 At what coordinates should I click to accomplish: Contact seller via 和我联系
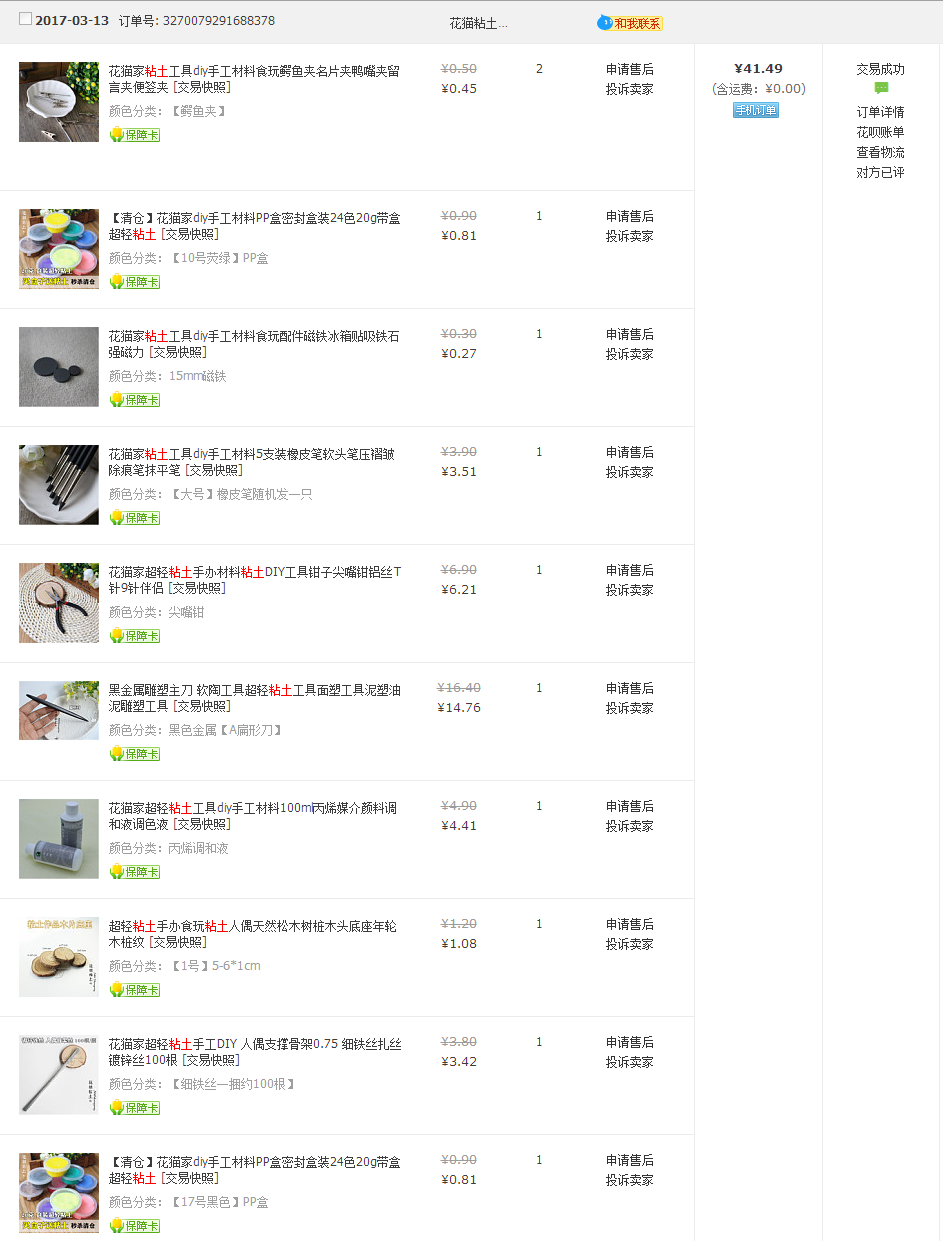click(630, 23)
